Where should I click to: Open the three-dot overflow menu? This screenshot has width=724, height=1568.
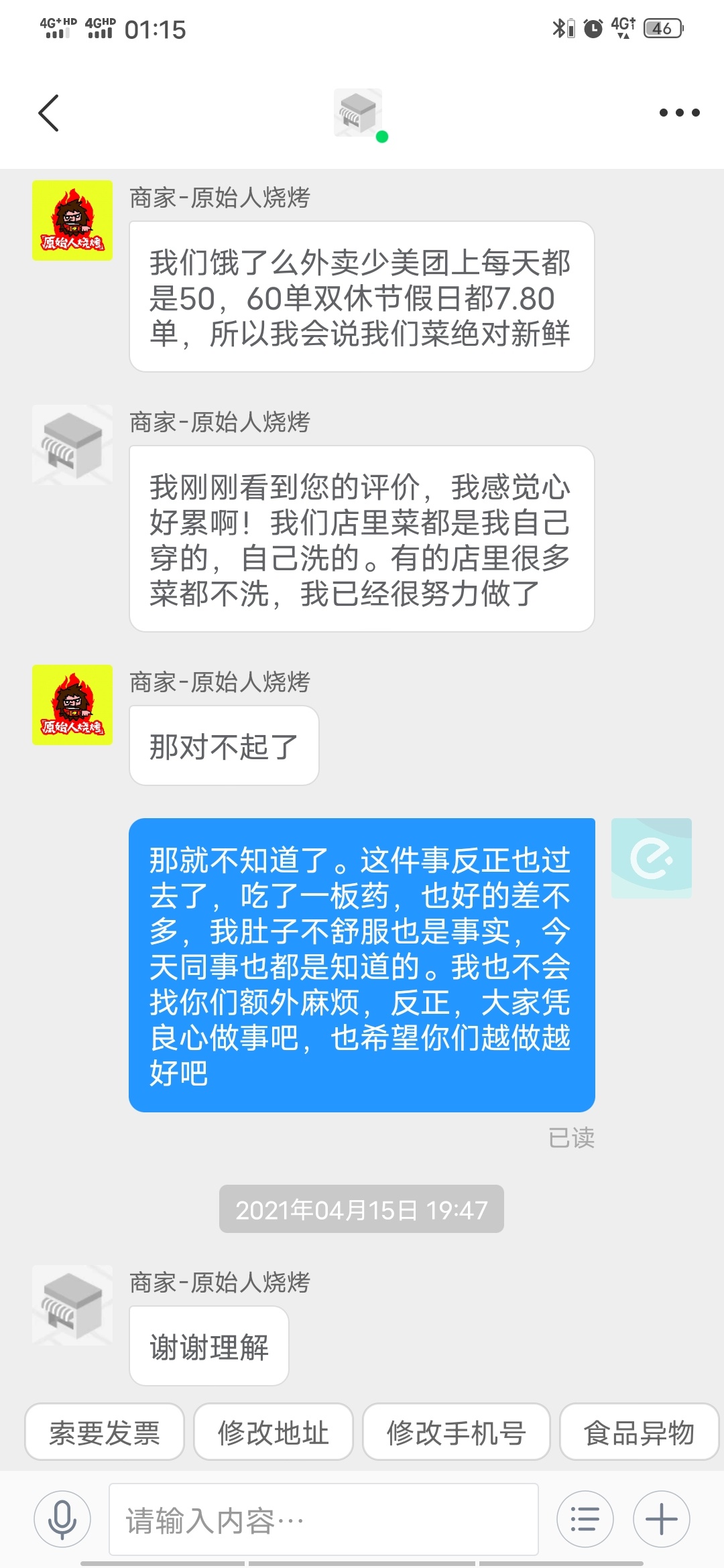[x=679, y=113]
